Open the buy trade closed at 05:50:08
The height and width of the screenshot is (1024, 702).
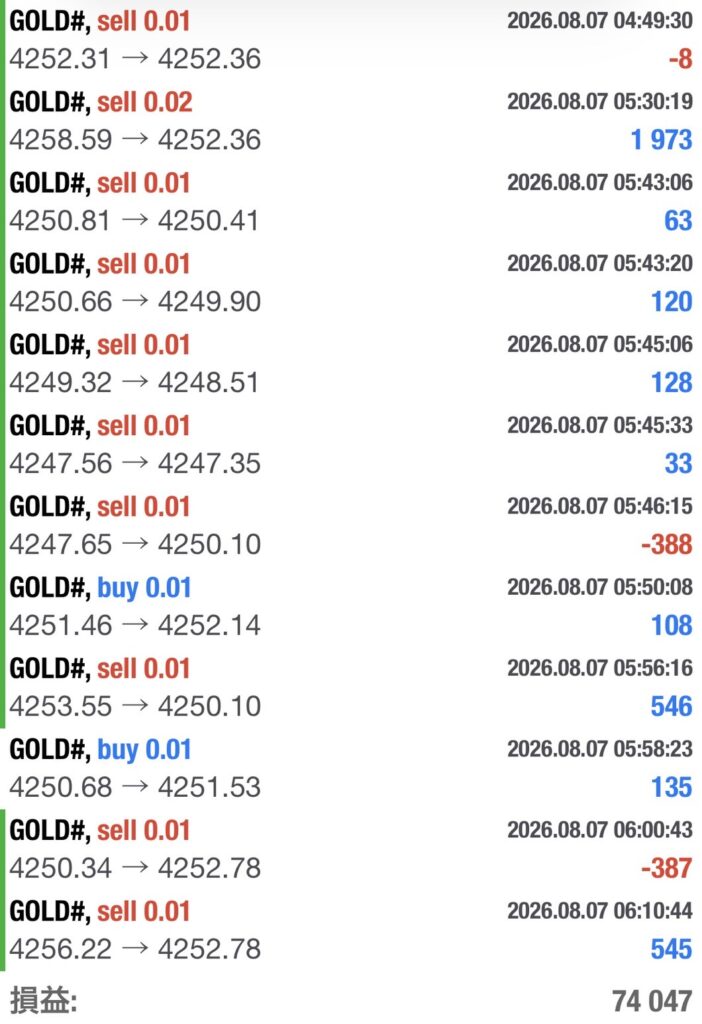351,607
